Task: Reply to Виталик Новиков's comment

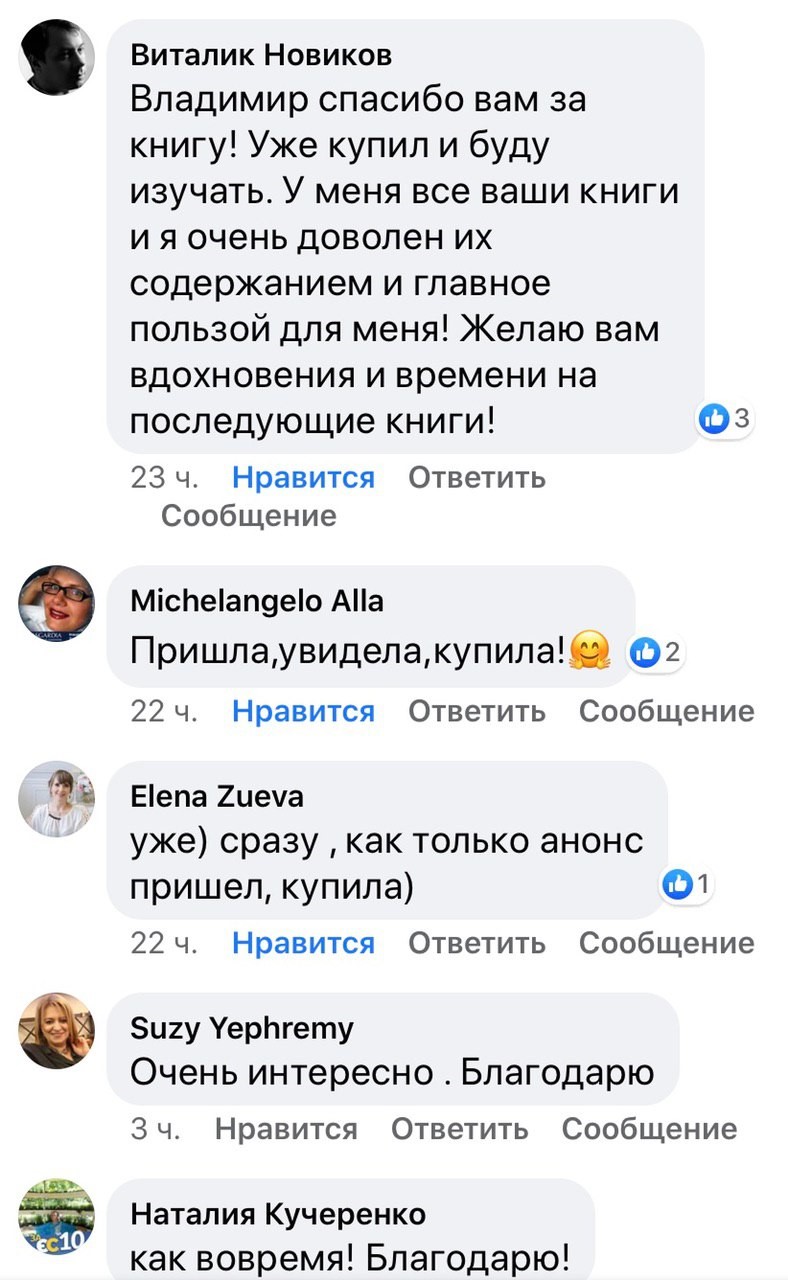Action: (477, 478)
